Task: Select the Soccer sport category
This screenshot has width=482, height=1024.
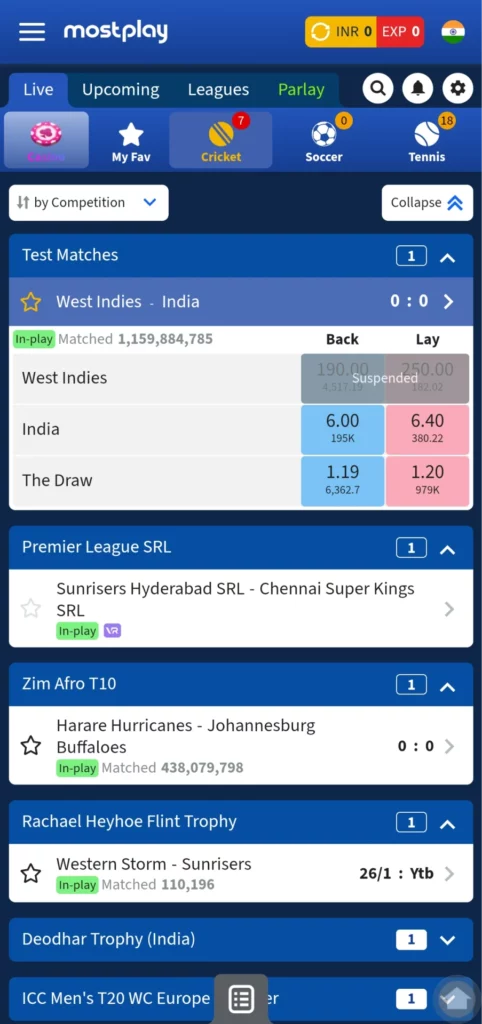Action: (324, 140)
